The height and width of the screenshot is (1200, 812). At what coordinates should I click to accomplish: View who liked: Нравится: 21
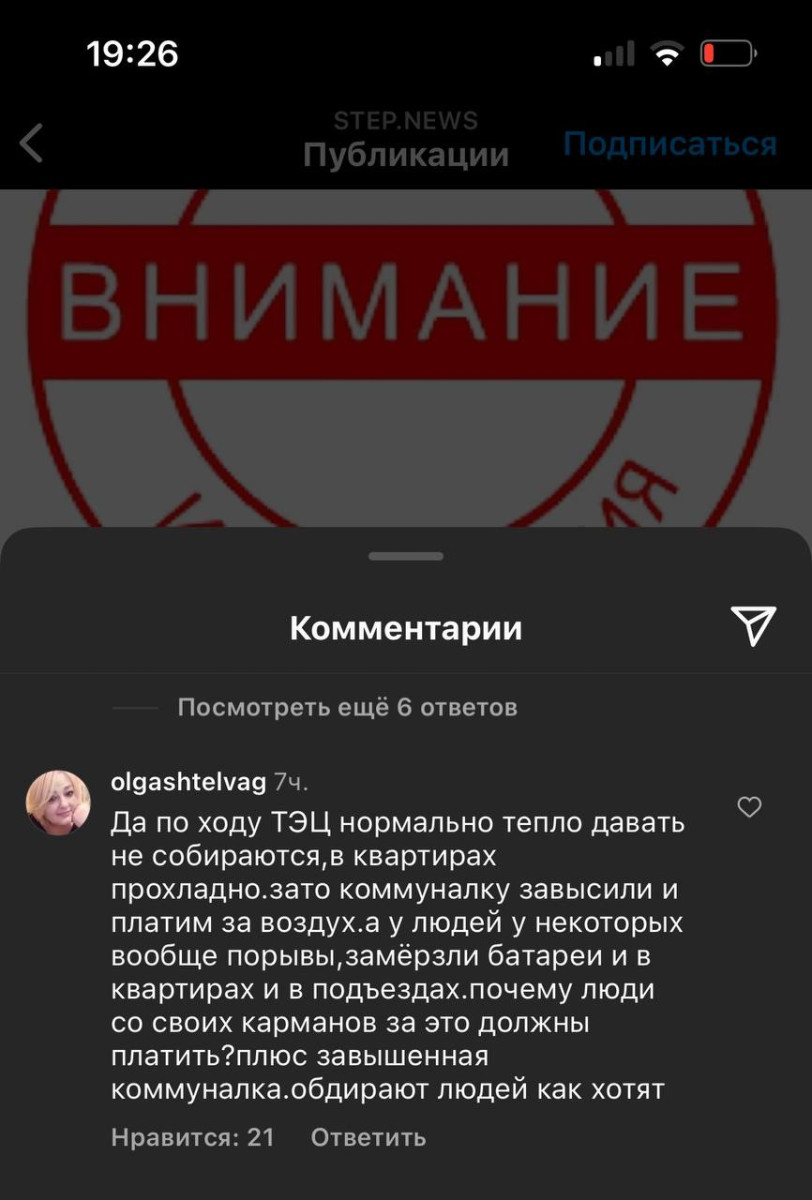pos(192,1137)
